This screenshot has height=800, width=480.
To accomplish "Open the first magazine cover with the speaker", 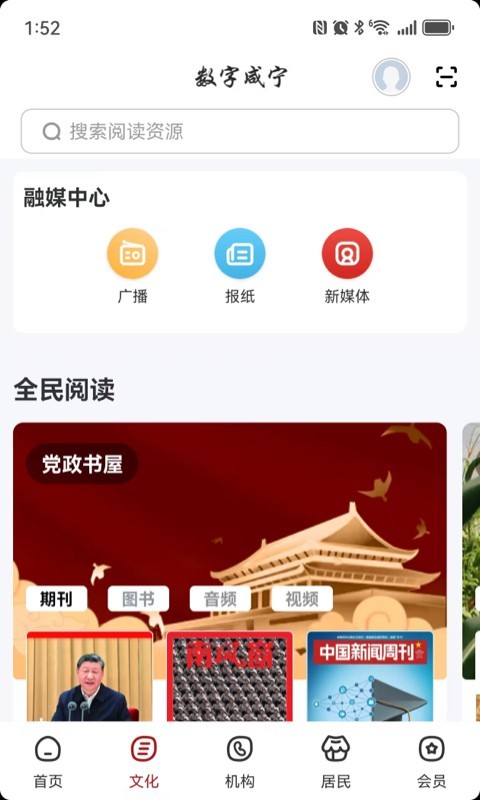I will [x=90, y=676].
